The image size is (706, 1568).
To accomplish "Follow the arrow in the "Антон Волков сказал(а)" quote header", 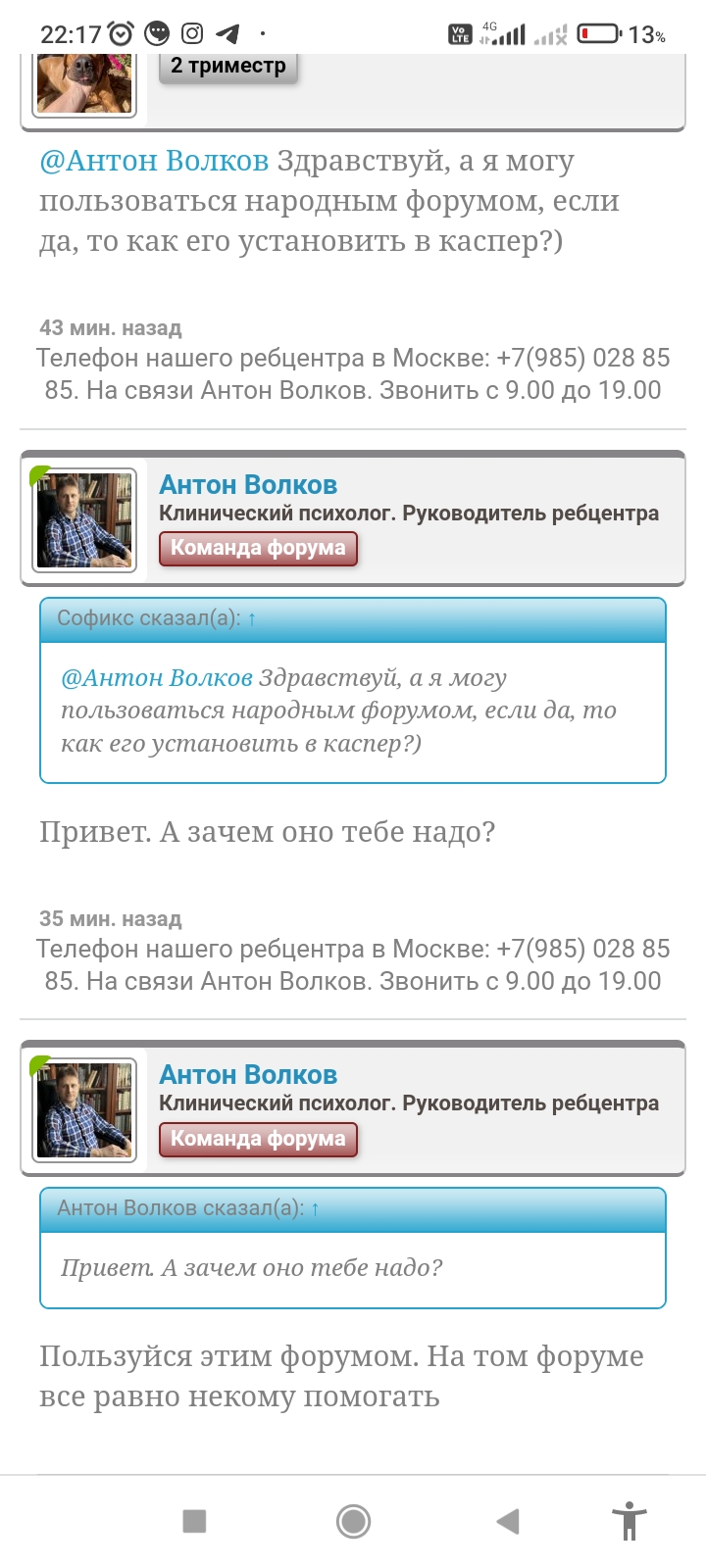I will tap(315, 1208).
